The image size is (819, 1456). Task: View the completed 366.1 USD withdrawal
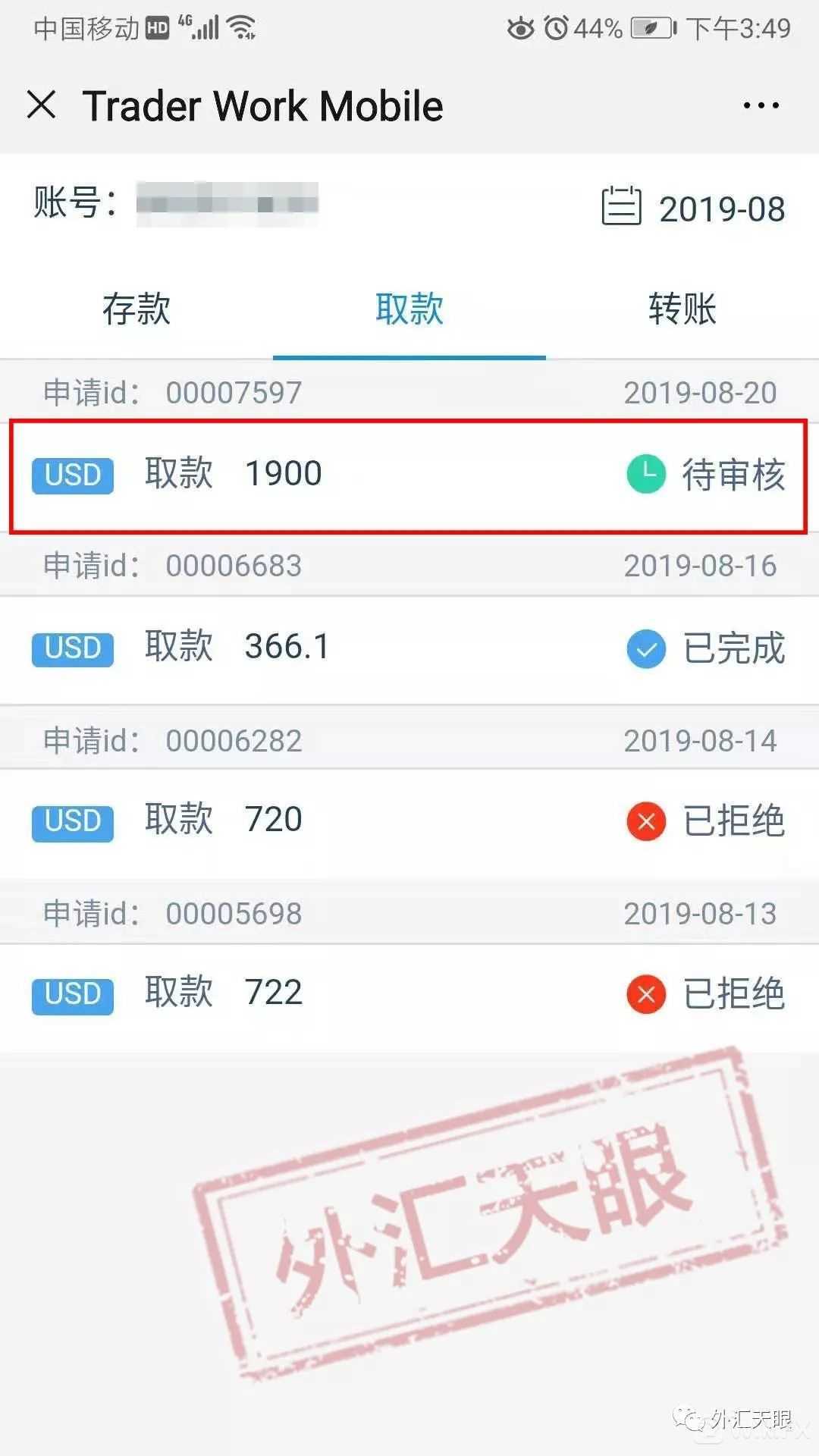[x=409, y=648]
